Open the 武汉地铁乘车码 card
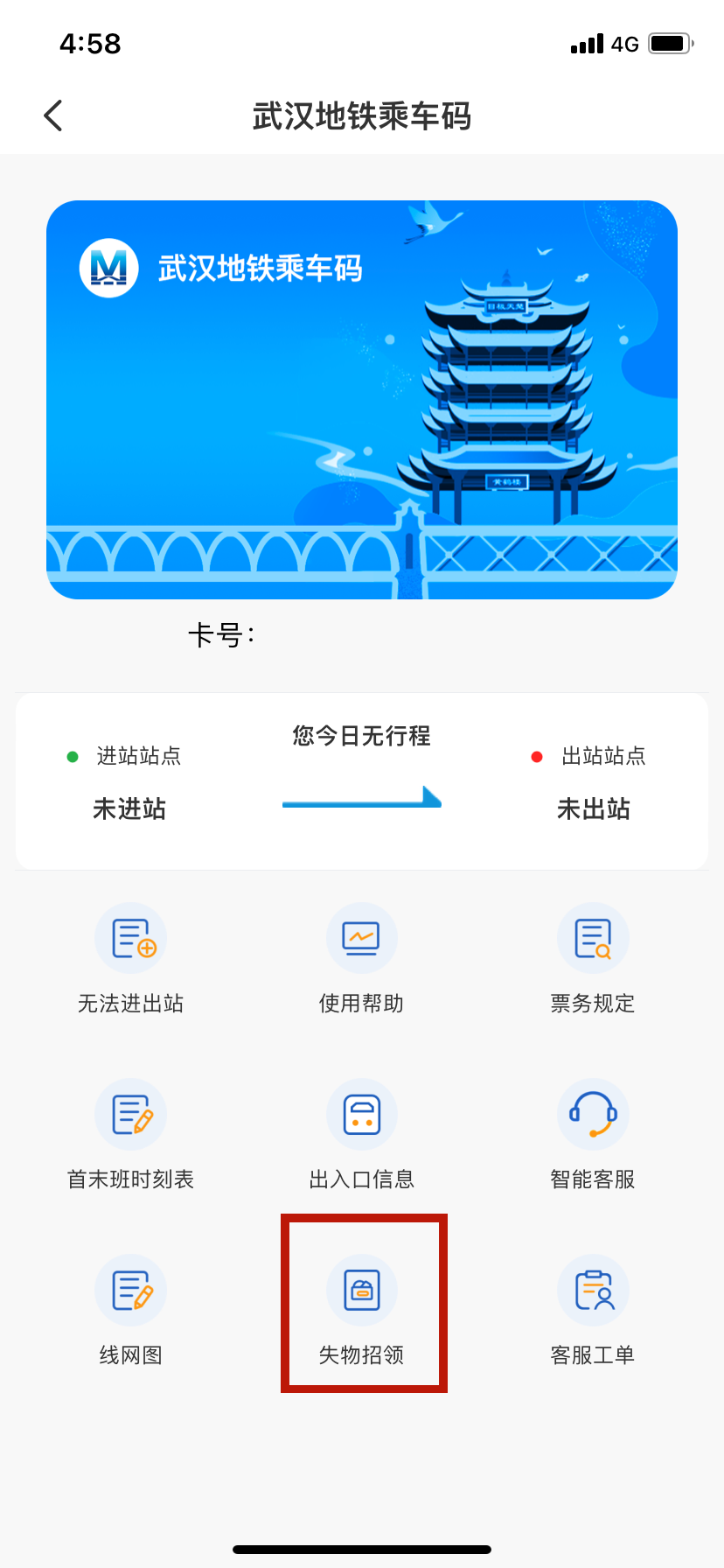Viewport: 724px width, 1568px height. coord(362,400)
